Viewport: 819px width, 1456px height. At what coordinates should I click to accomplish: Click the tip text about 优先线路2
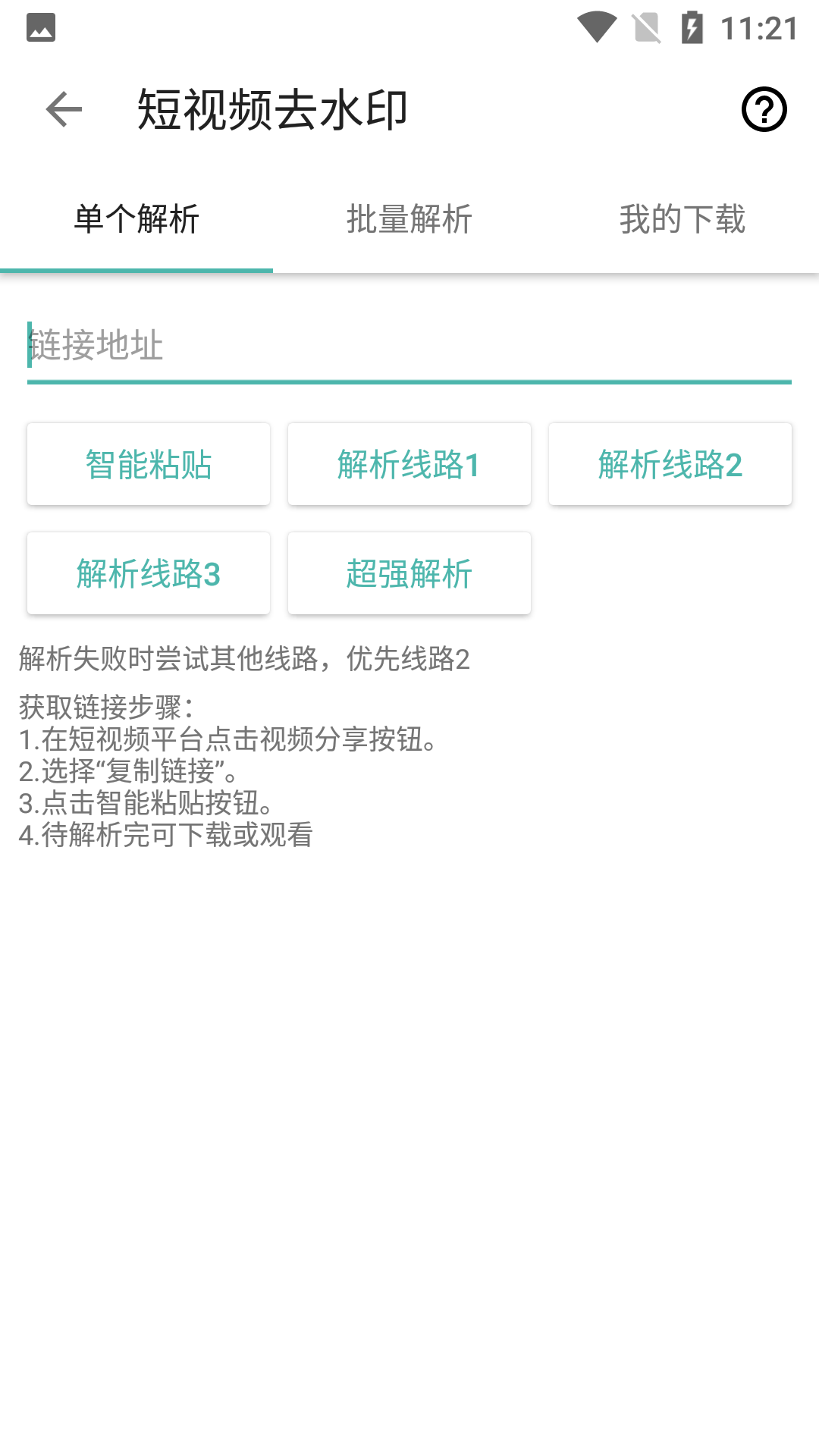point(246,660)
